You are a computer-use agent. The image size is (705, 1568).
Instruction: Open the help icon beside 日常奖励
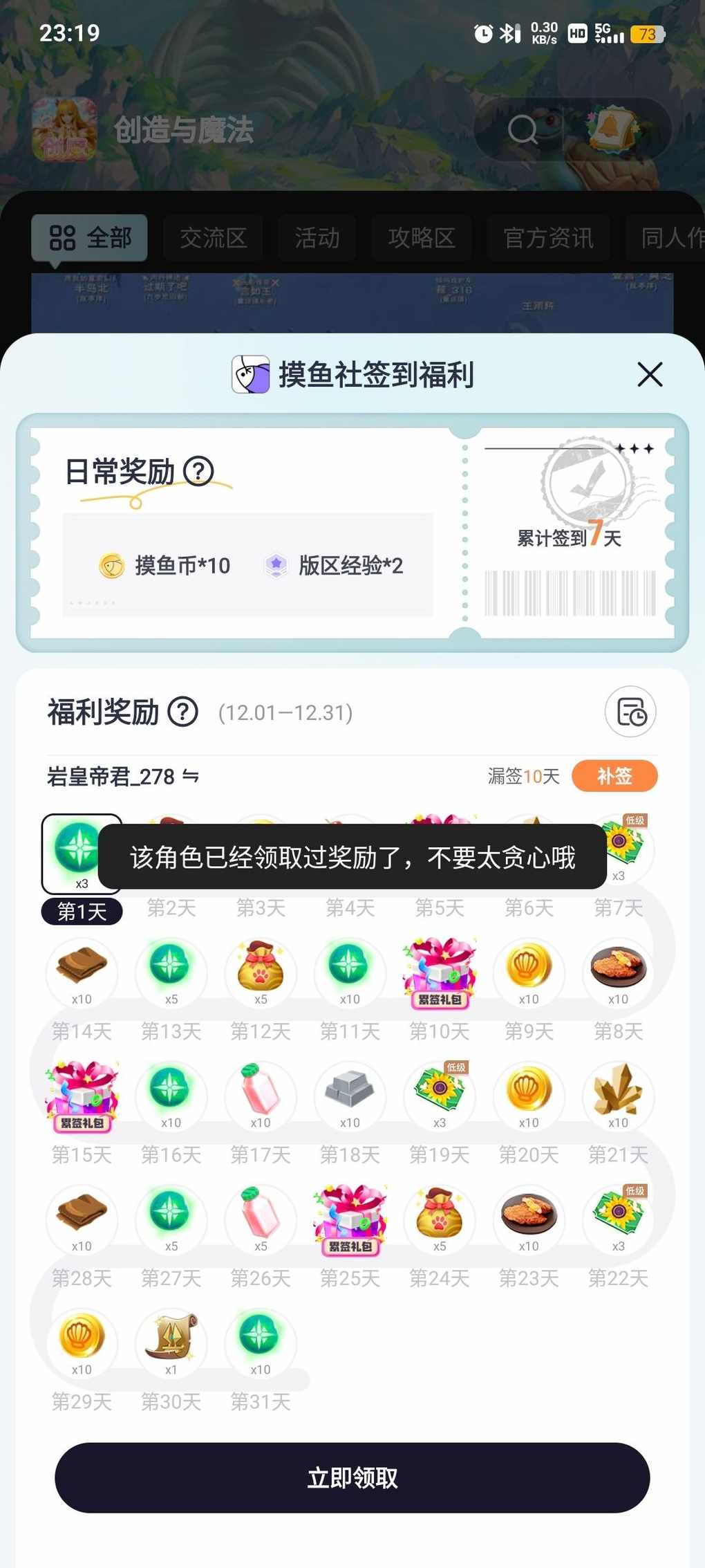coord(198,472)
